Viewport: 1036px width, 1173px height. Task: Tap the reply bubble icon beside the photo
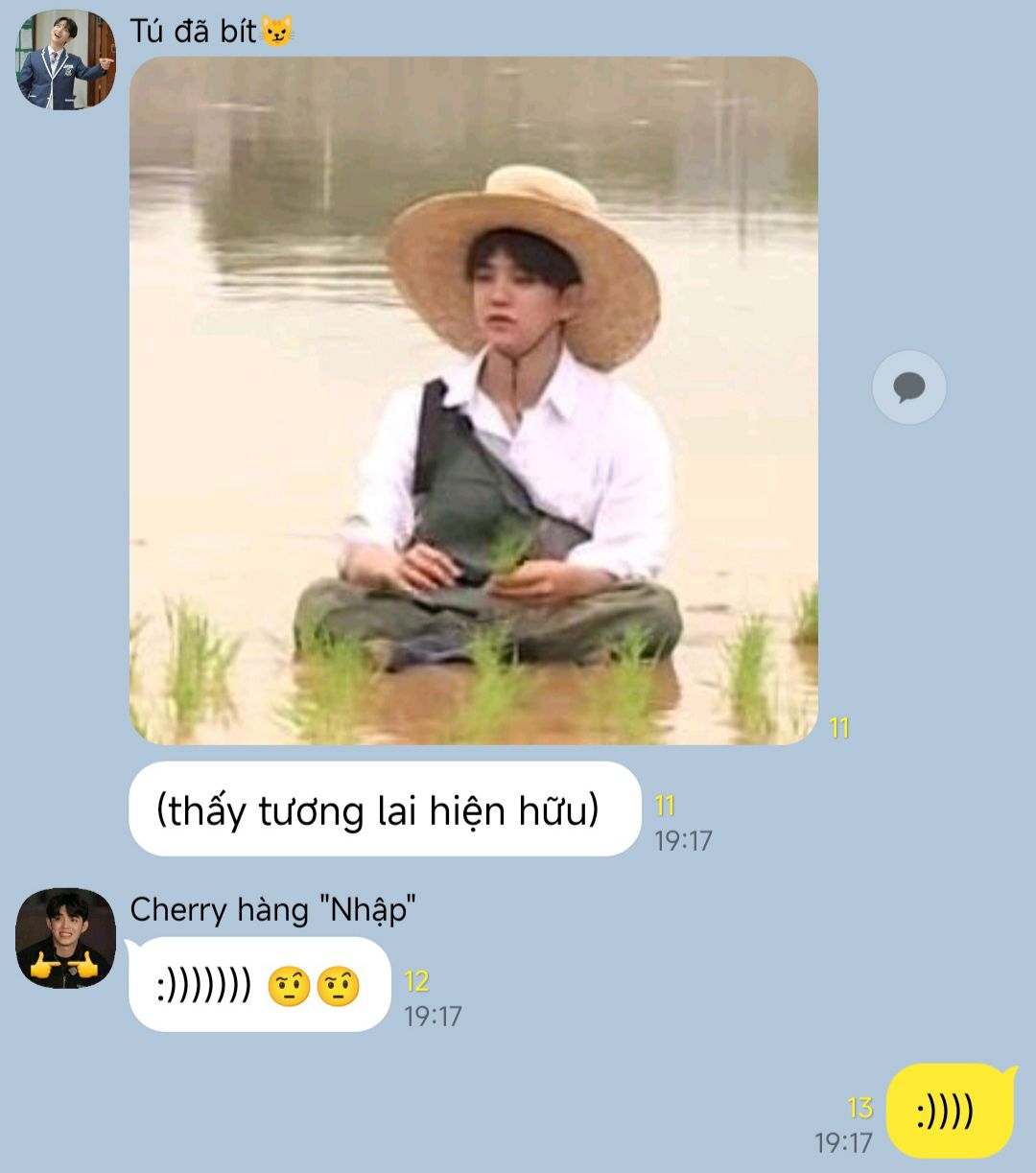[908, 387]
